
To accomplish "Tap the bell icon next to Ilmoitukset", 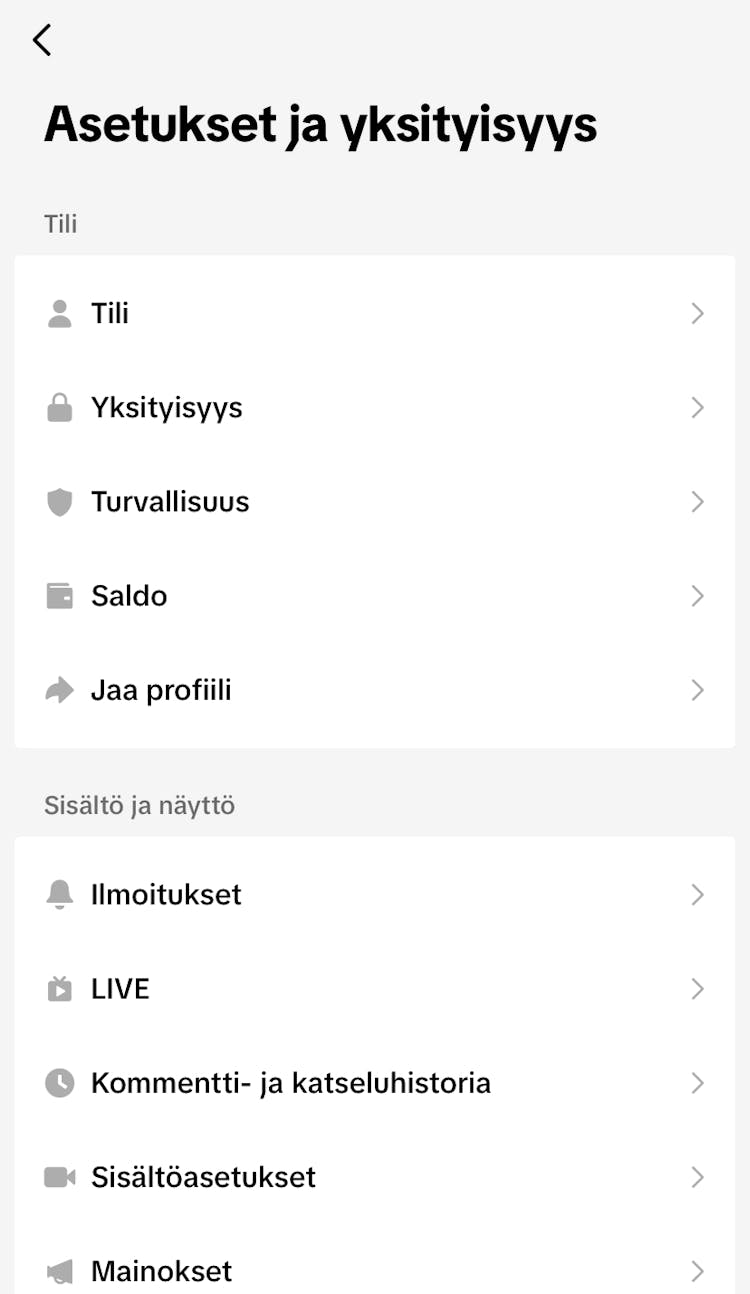I will click(x=60, y=894).
